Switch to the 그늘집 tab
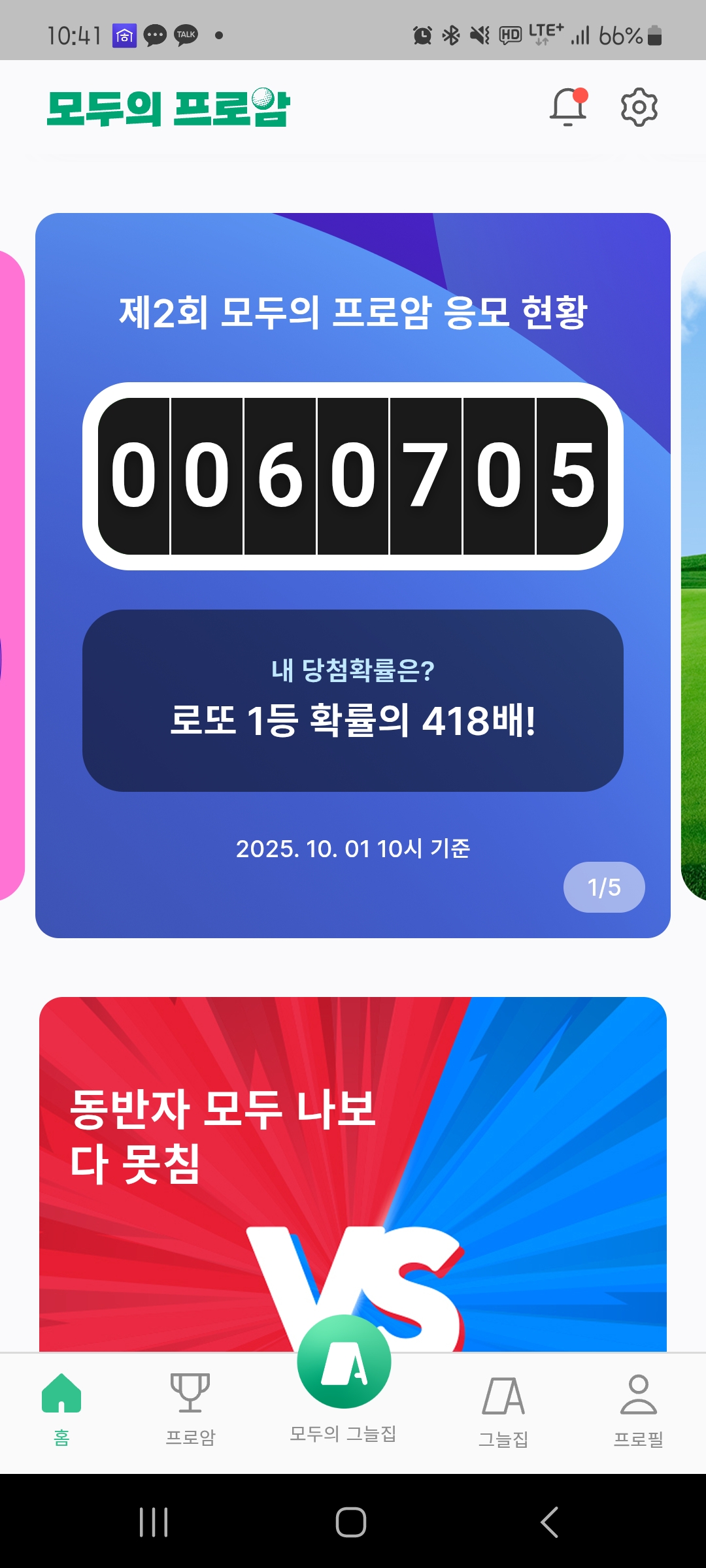The width and height of the screenshot is (706, 1568). coord(503,1408)
